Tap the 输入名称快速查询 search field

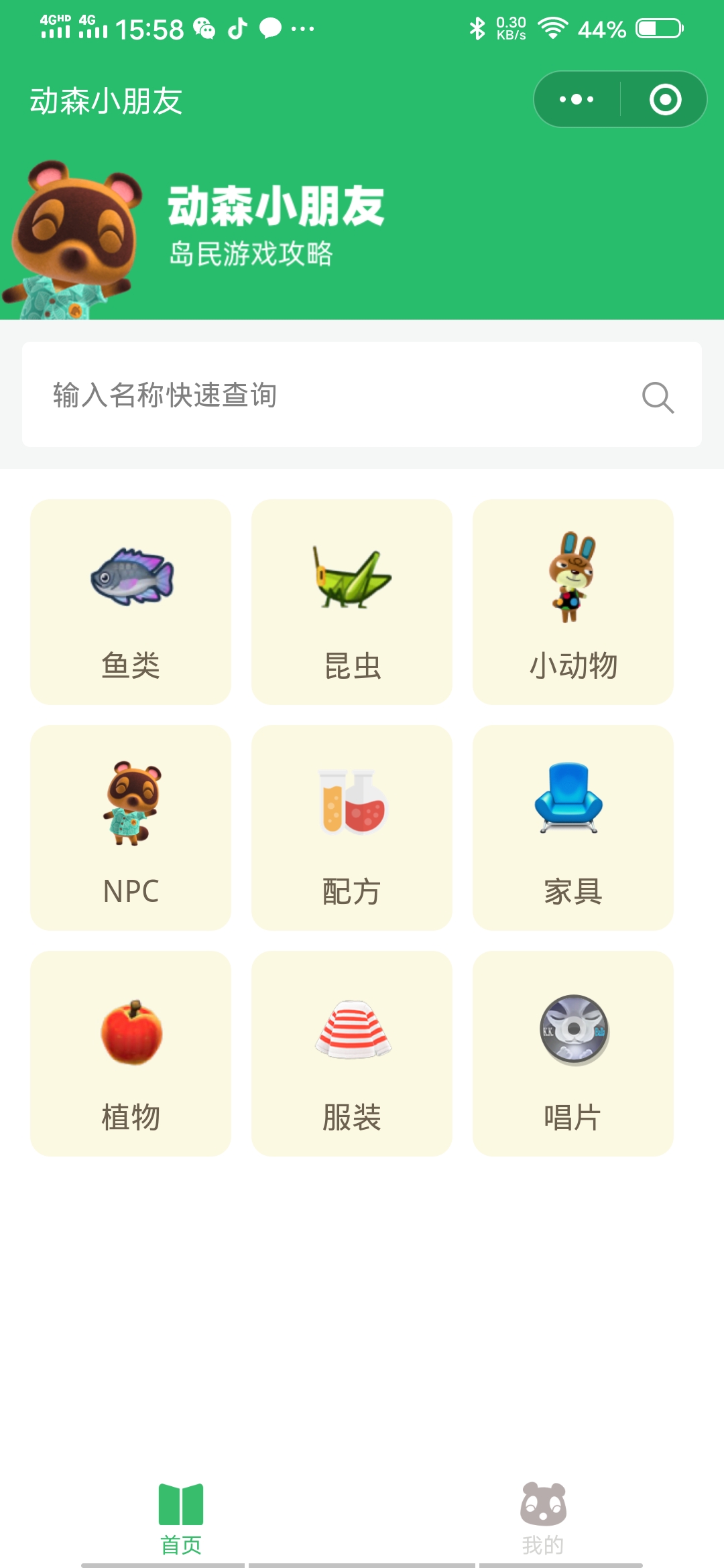(x=328, y=395)
